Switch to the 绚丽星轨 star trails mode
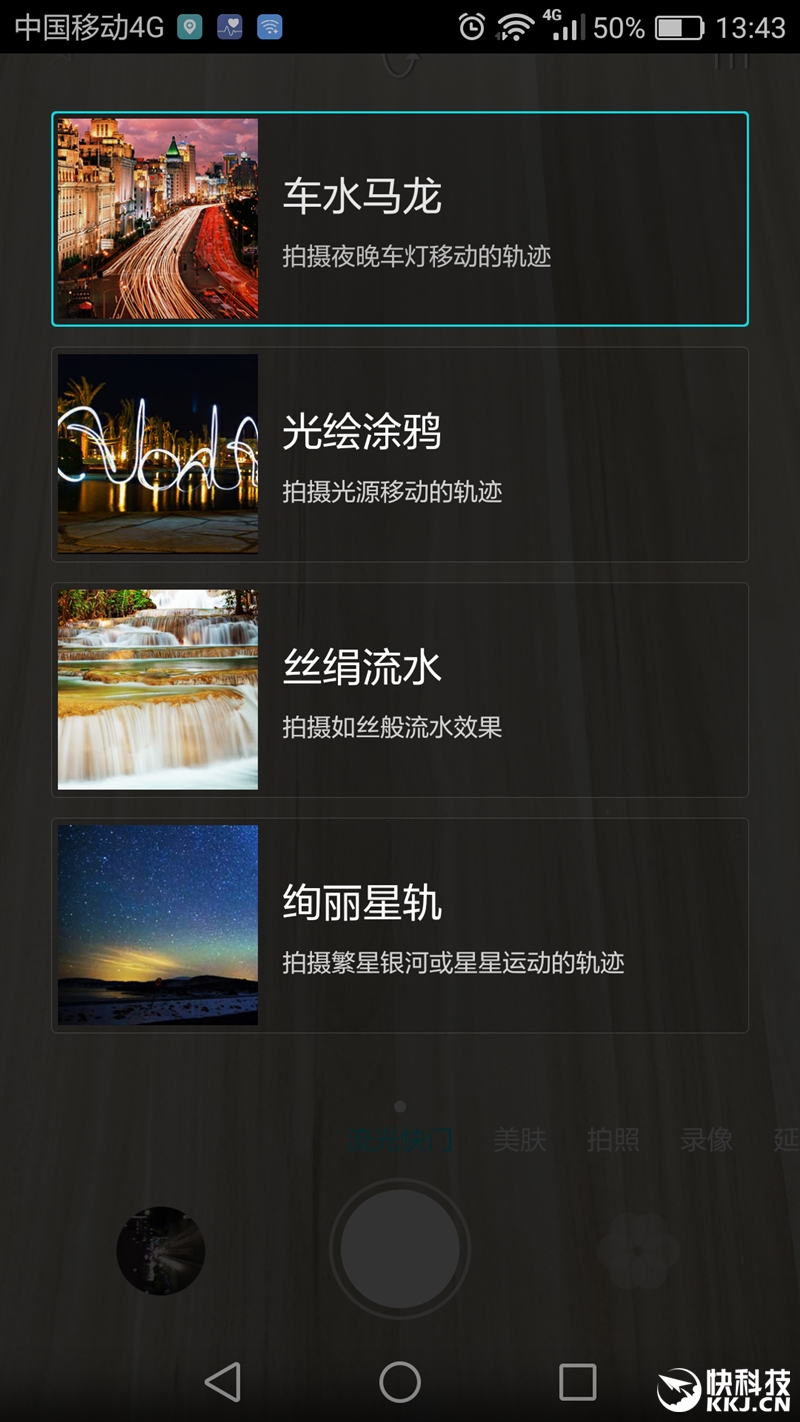800x1422 pixels. (400, 926)
